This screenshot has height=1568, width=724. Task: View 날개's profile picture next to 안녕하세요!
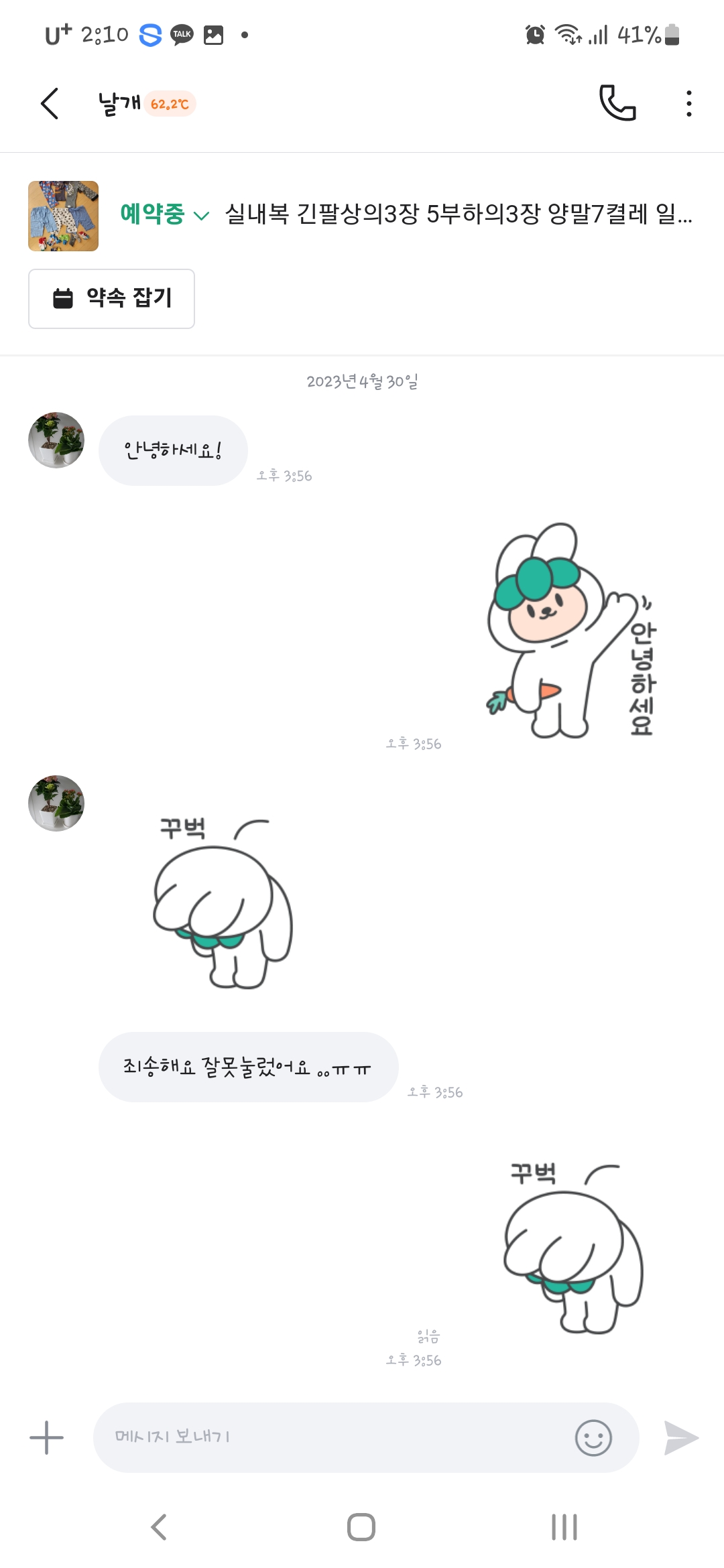[x=56, y=440]
